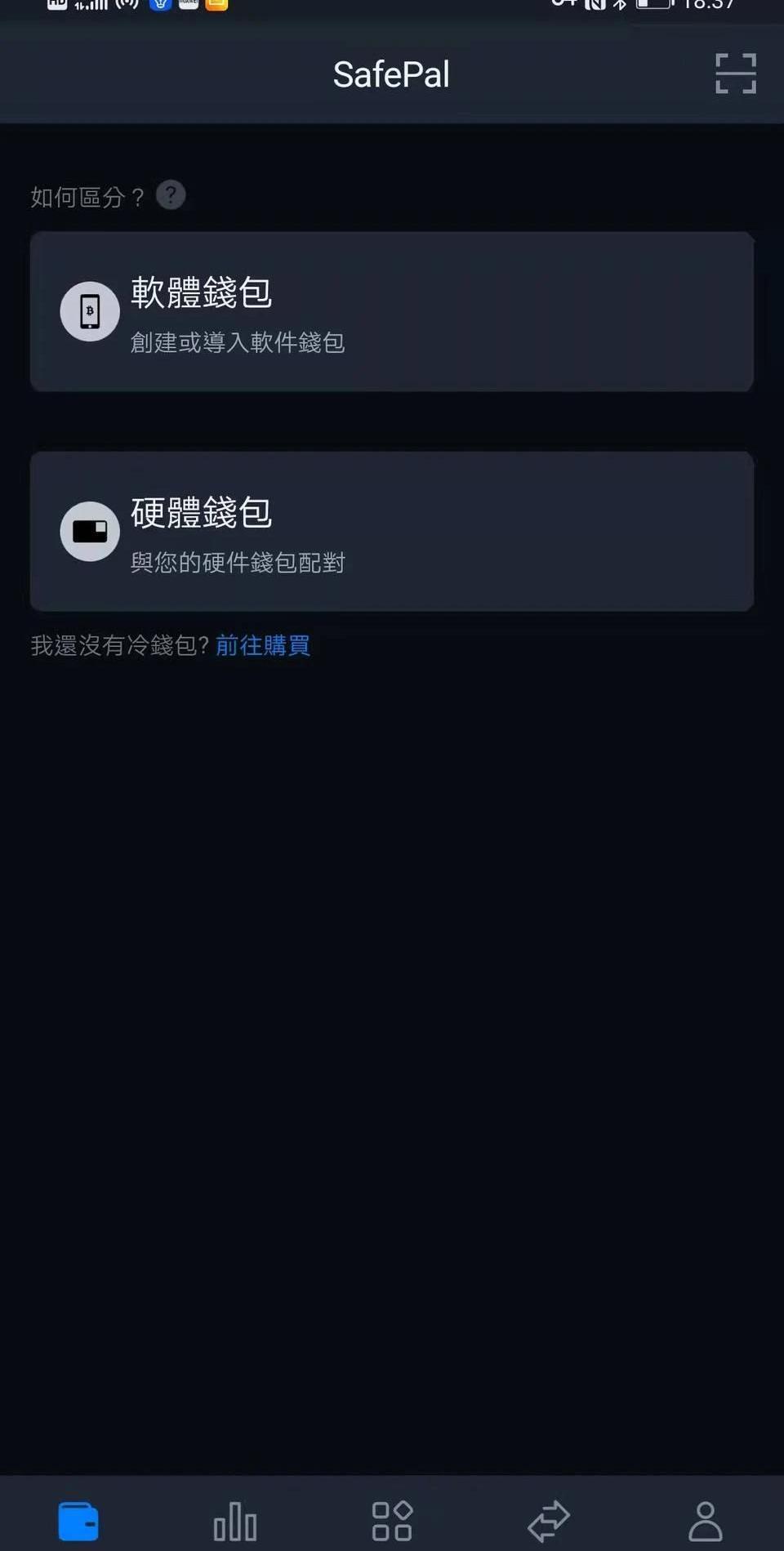Open the QR scan icon in header
Image resolution: width=784 pixels, height=1551 pixels.
click(x=735, y=74)
